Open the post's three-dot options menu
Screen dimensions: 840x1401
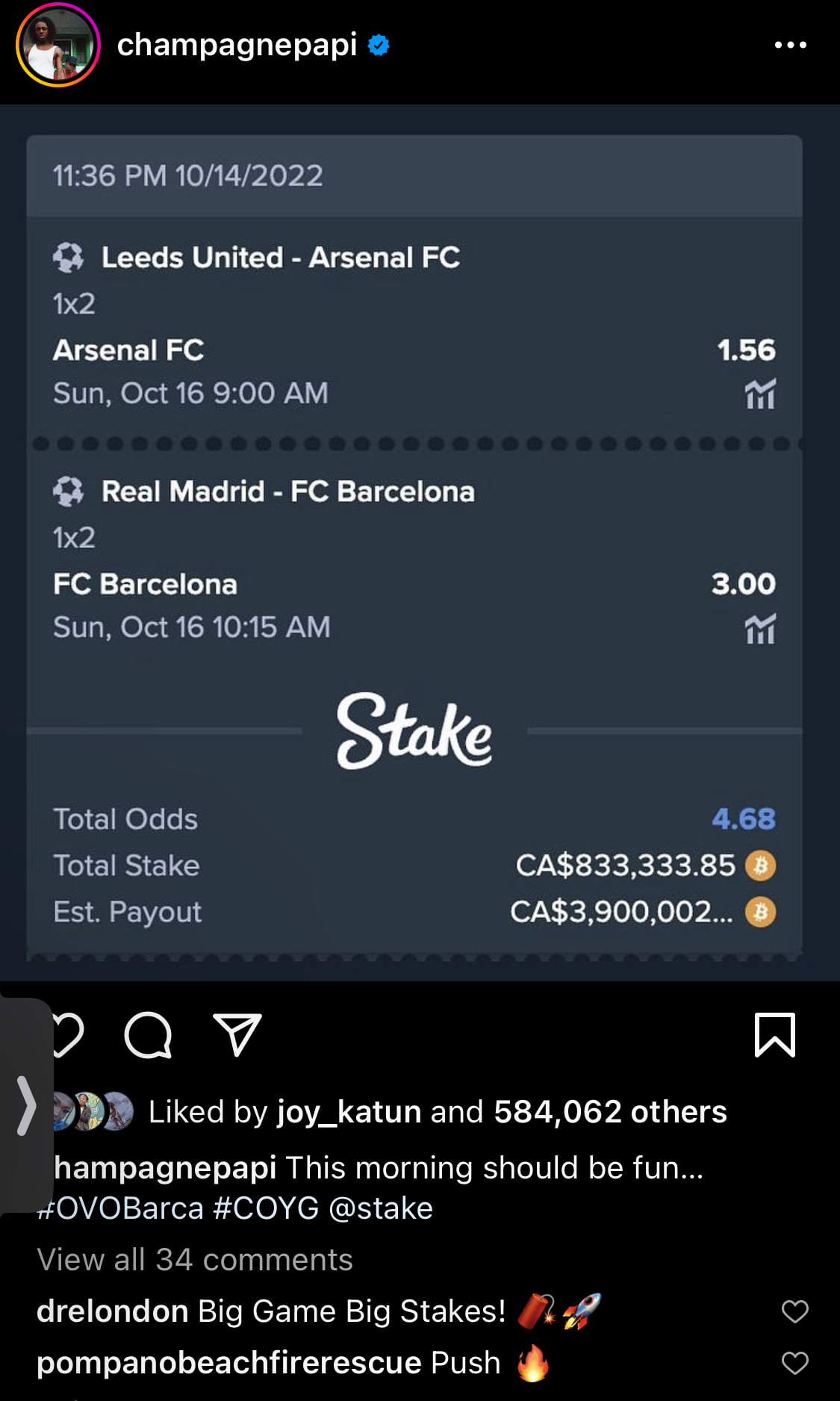click(790, 46)
